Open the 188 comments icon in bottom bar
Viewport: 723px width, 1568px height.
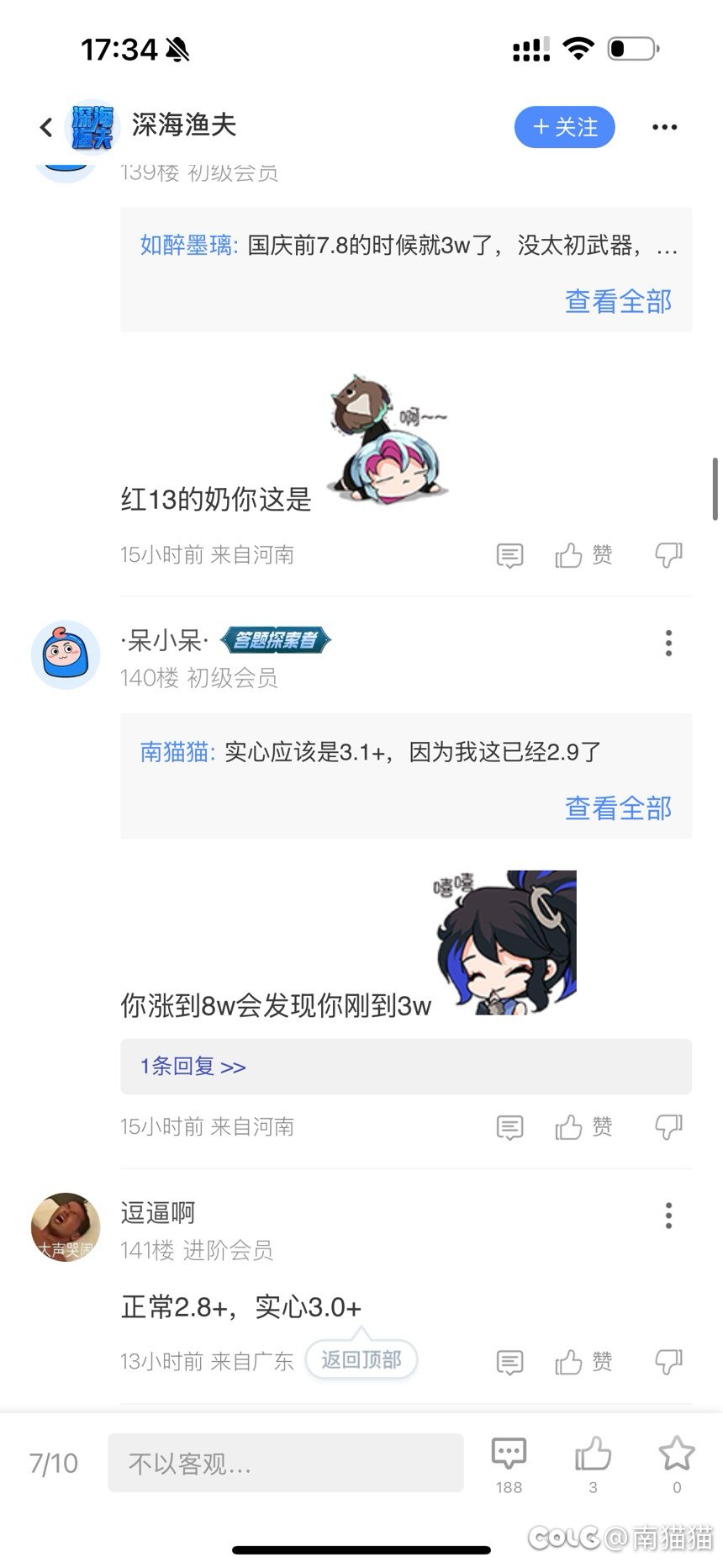(x=509, y=1462)
